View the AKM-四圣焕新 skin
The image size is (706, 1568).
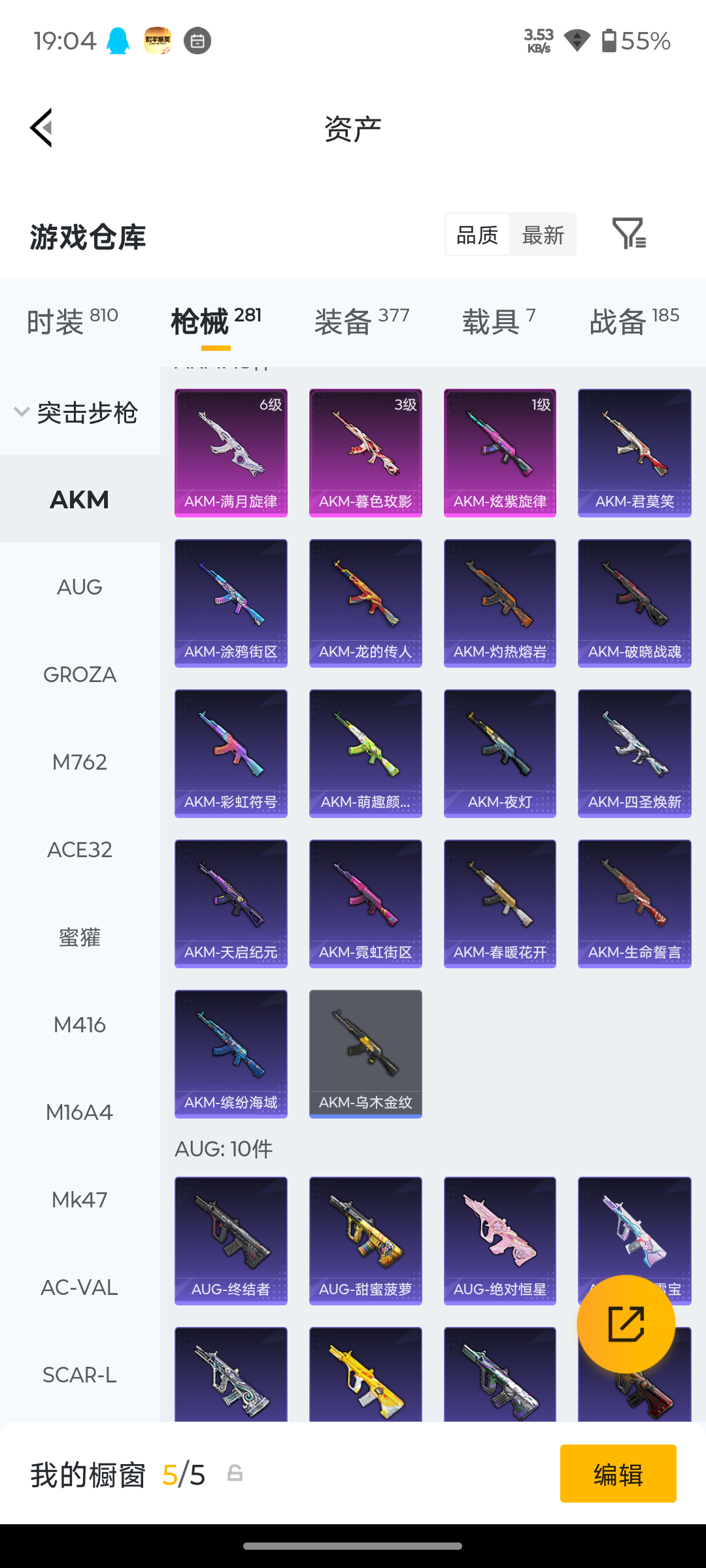click(x=634, y=753)
